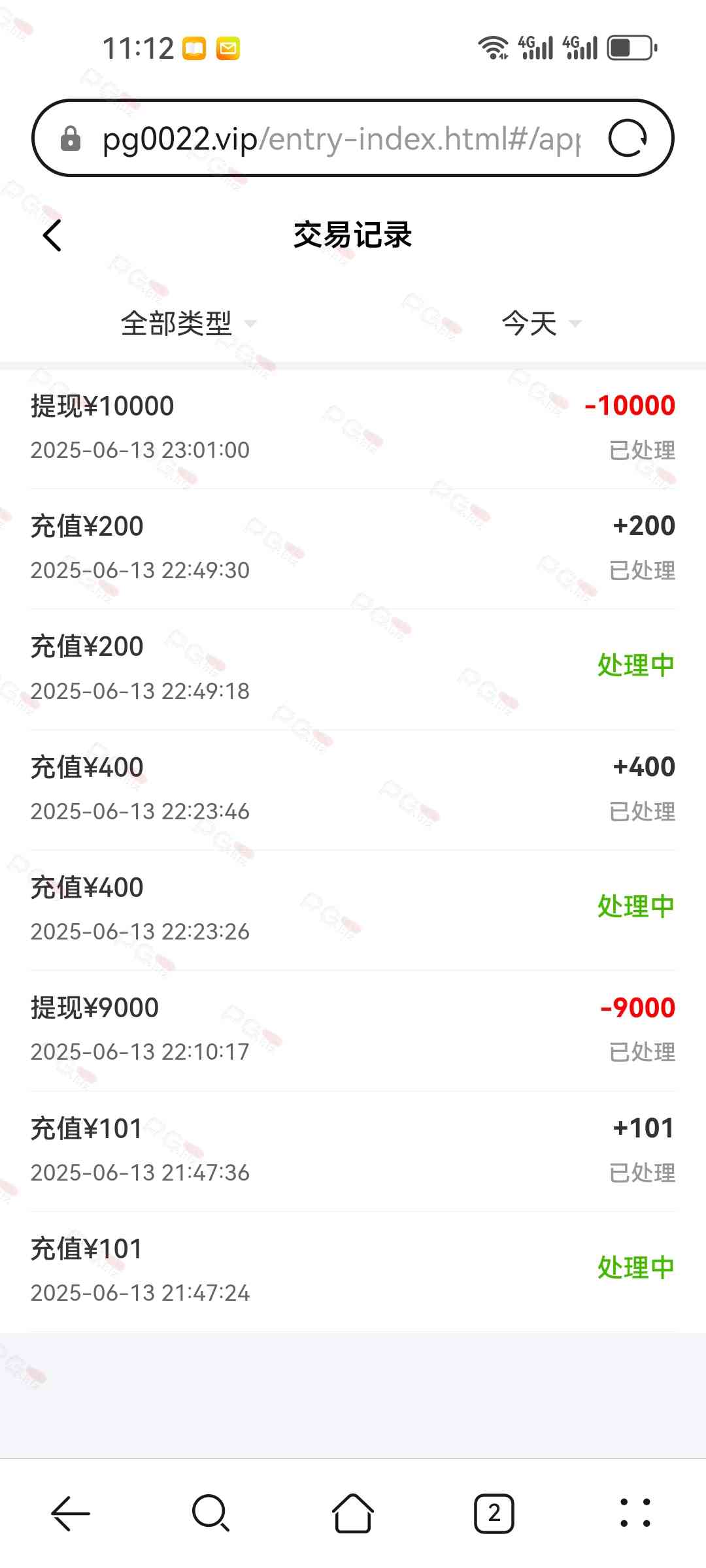
Task: Go to the browser home page
Action: [353, 1513]
